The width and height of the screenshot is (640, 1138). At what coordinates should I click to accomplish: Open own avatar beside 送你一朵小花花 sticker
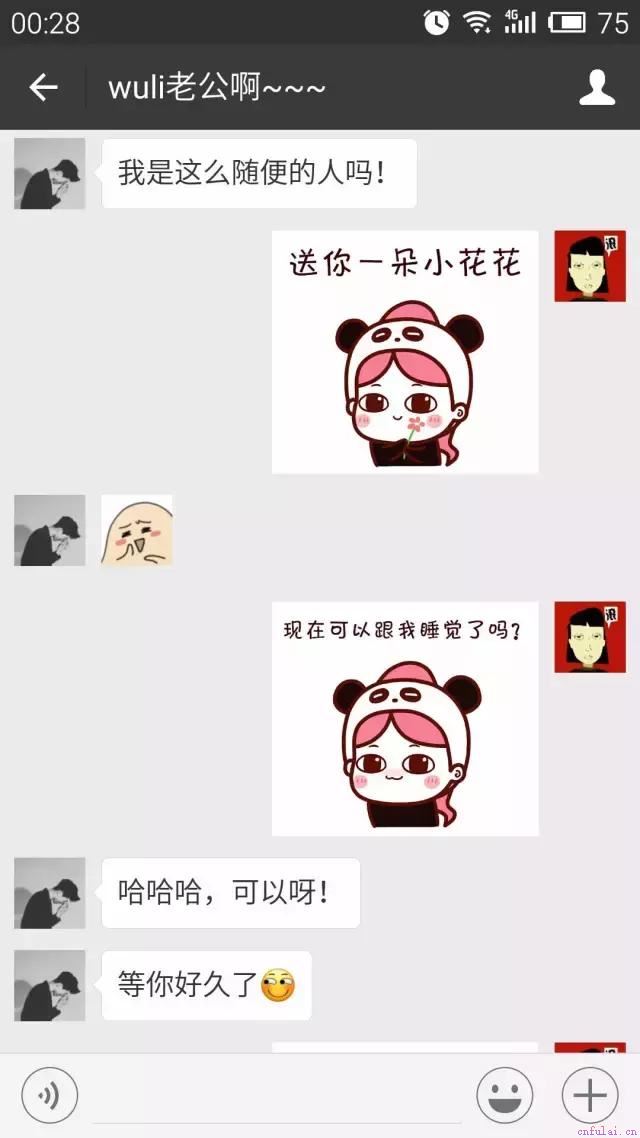(590, 266)
